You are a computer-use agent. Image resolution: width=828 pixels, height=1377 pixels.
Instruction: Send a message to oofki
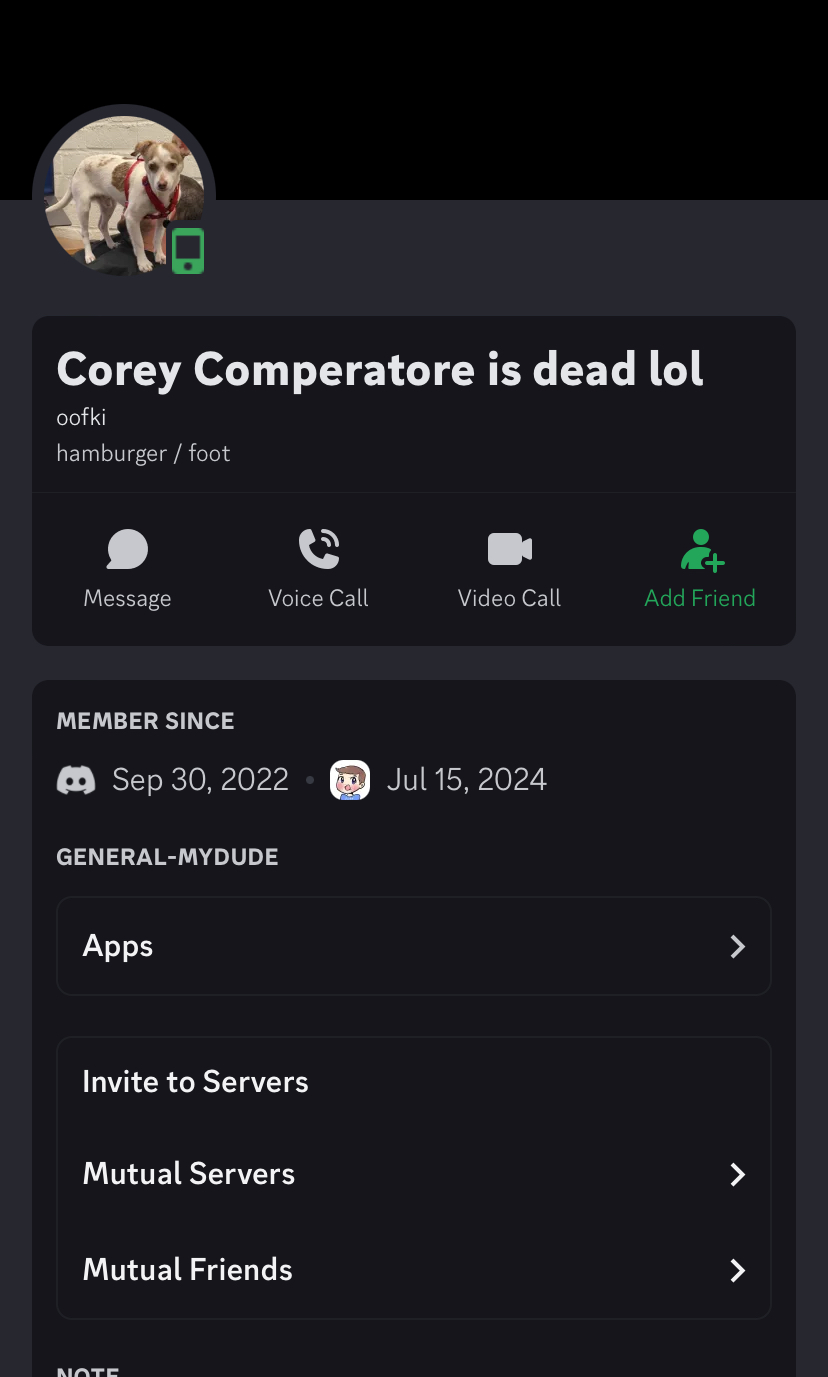(127, 569)
